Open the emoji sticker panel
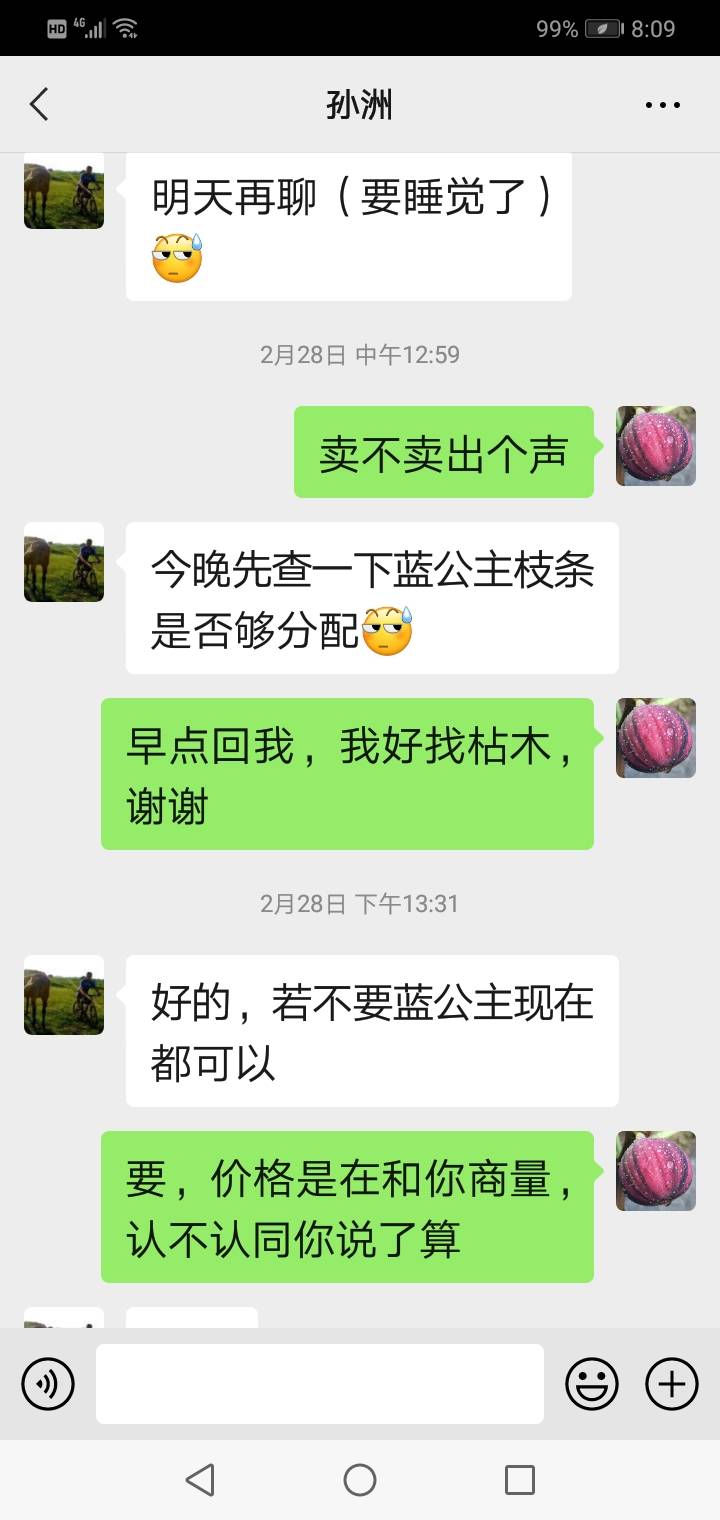Viewport: 720px width, 1520px height. click(x=592, y=1384)
